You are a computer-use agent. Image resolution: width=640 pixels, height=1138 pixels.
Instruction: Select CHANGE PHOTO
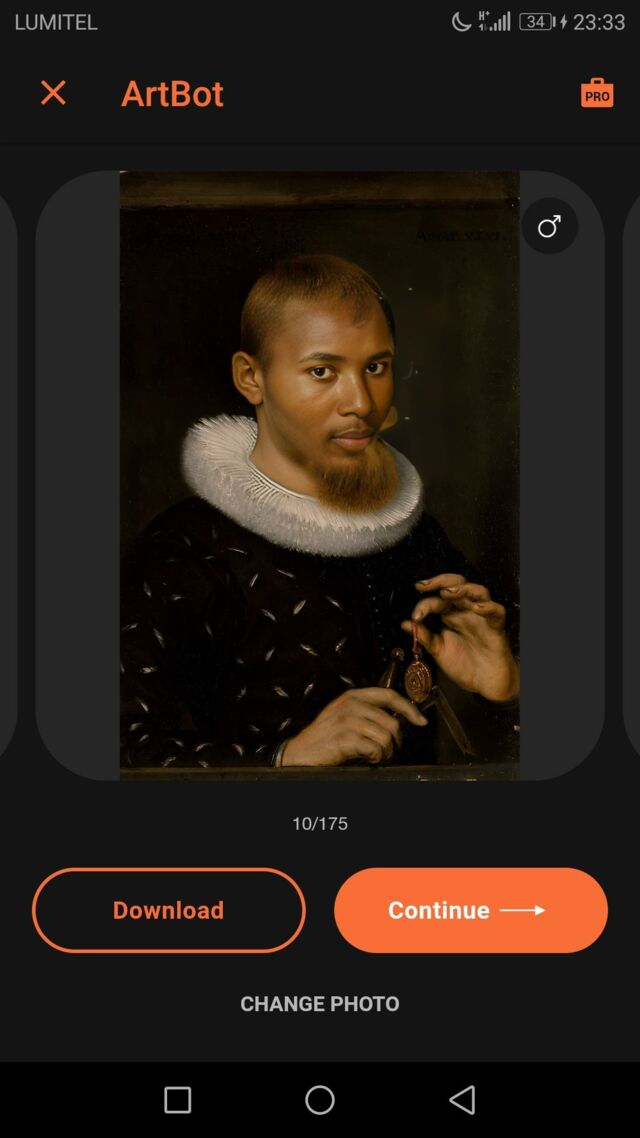[x=319, y=1004]
